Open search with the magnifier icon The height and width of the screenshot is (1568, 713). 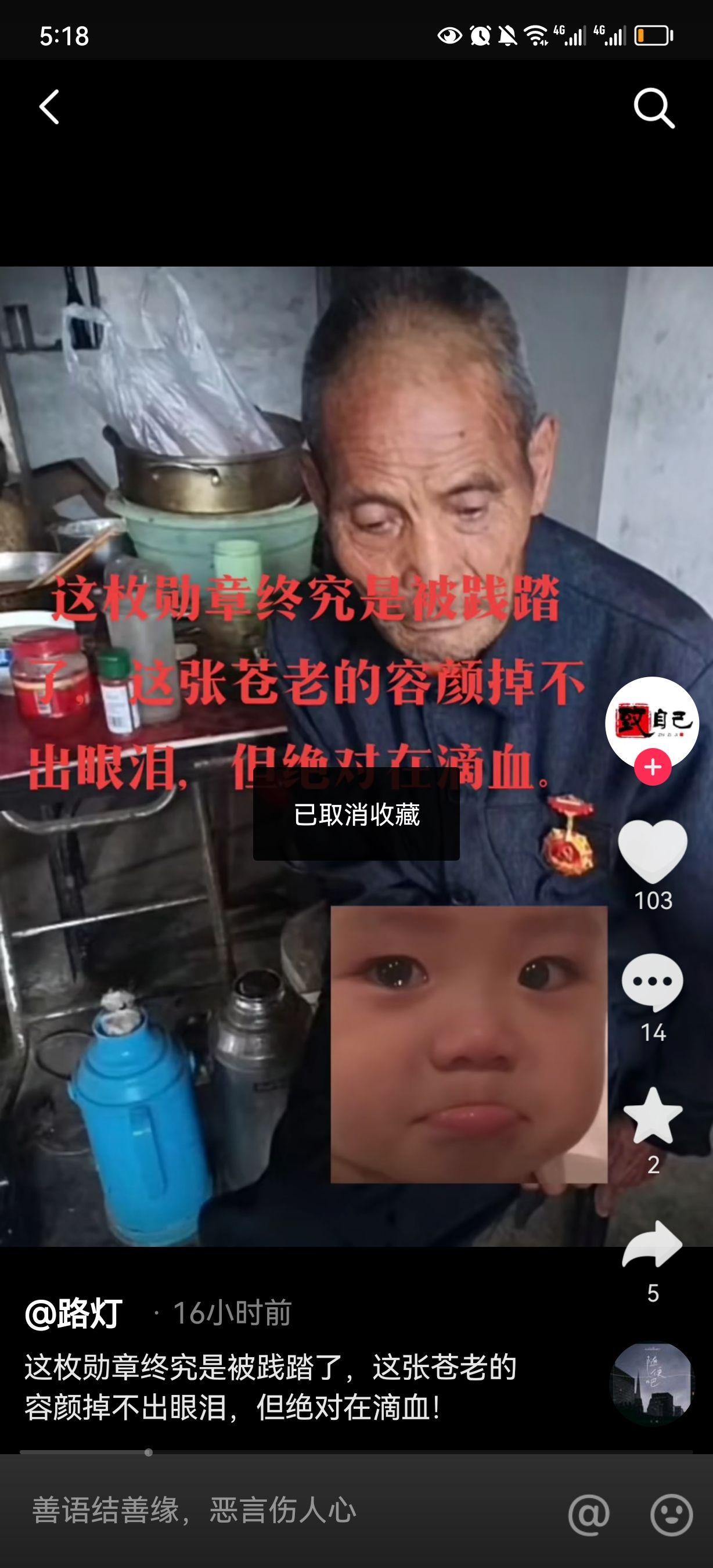click(654, 109)
